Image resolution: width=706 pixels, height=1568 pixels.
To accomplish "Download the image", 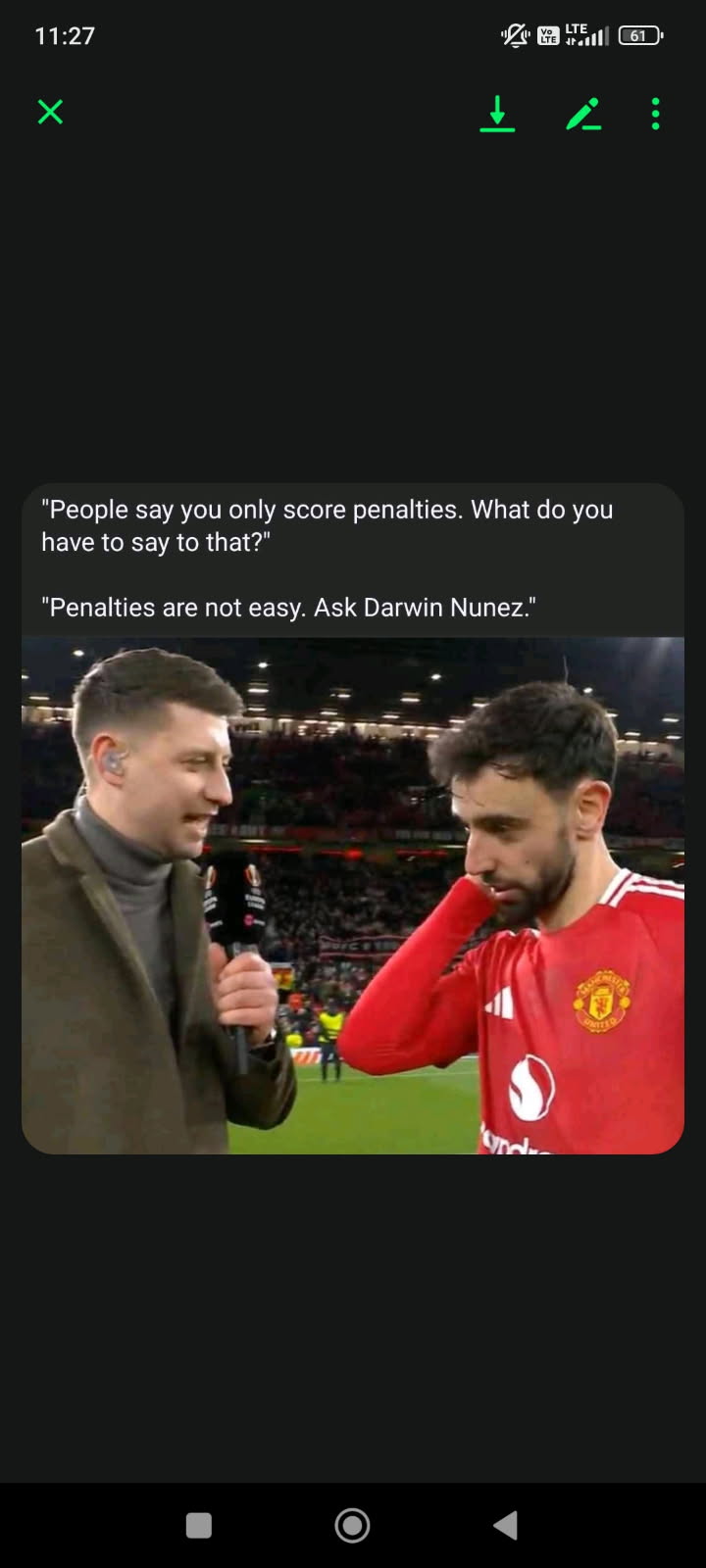I will (x=497, y=114).
